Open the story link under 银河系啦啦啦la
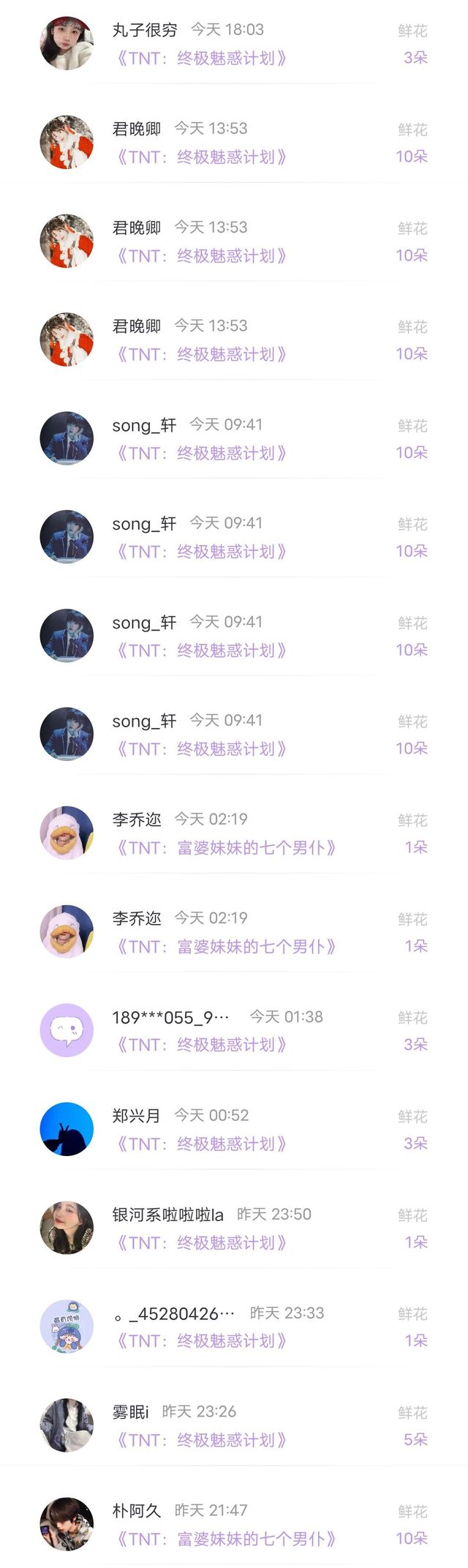This screenshot has height=1568, width=468. coord(200,1242)
